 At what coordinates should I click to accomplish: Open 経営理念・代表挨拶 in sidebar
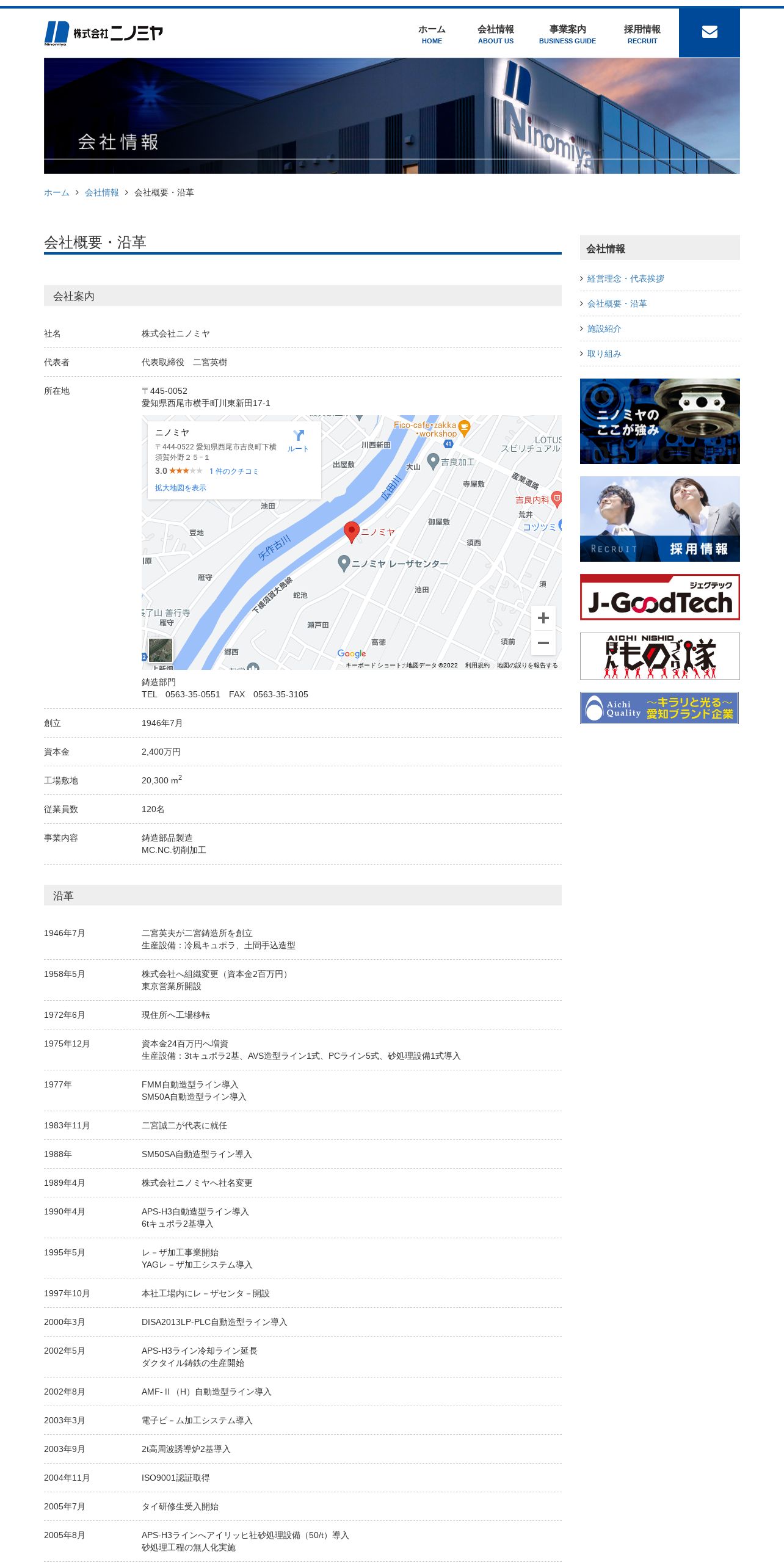625,278
